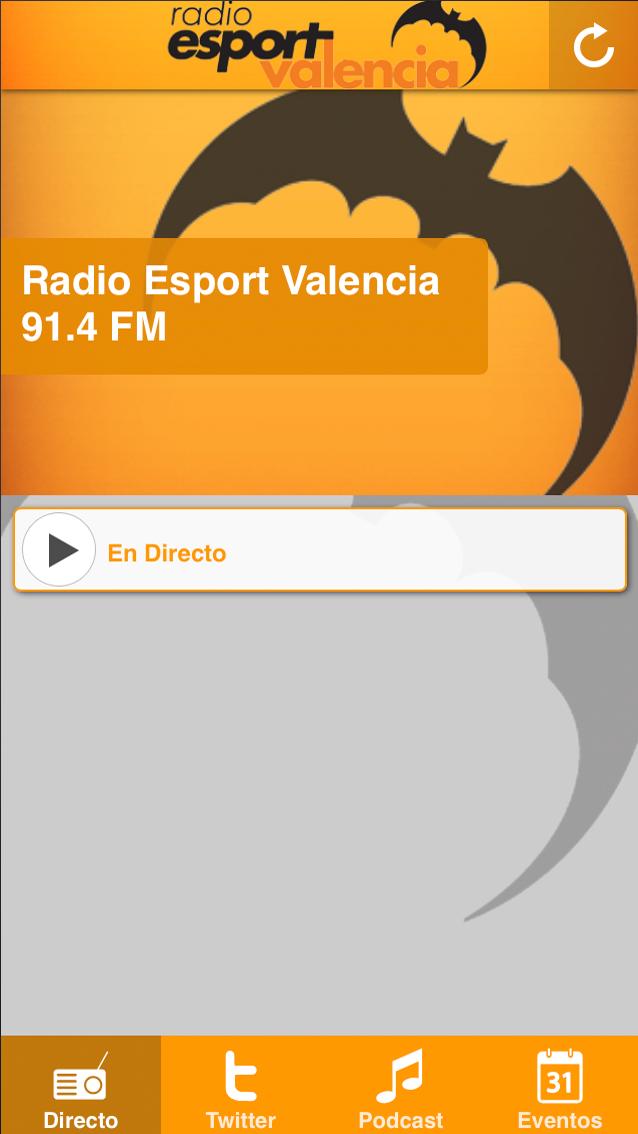Go to the Podcast tab
Image resolution: width=638 pixels, height=1134 pixels.
[400, 1087]
